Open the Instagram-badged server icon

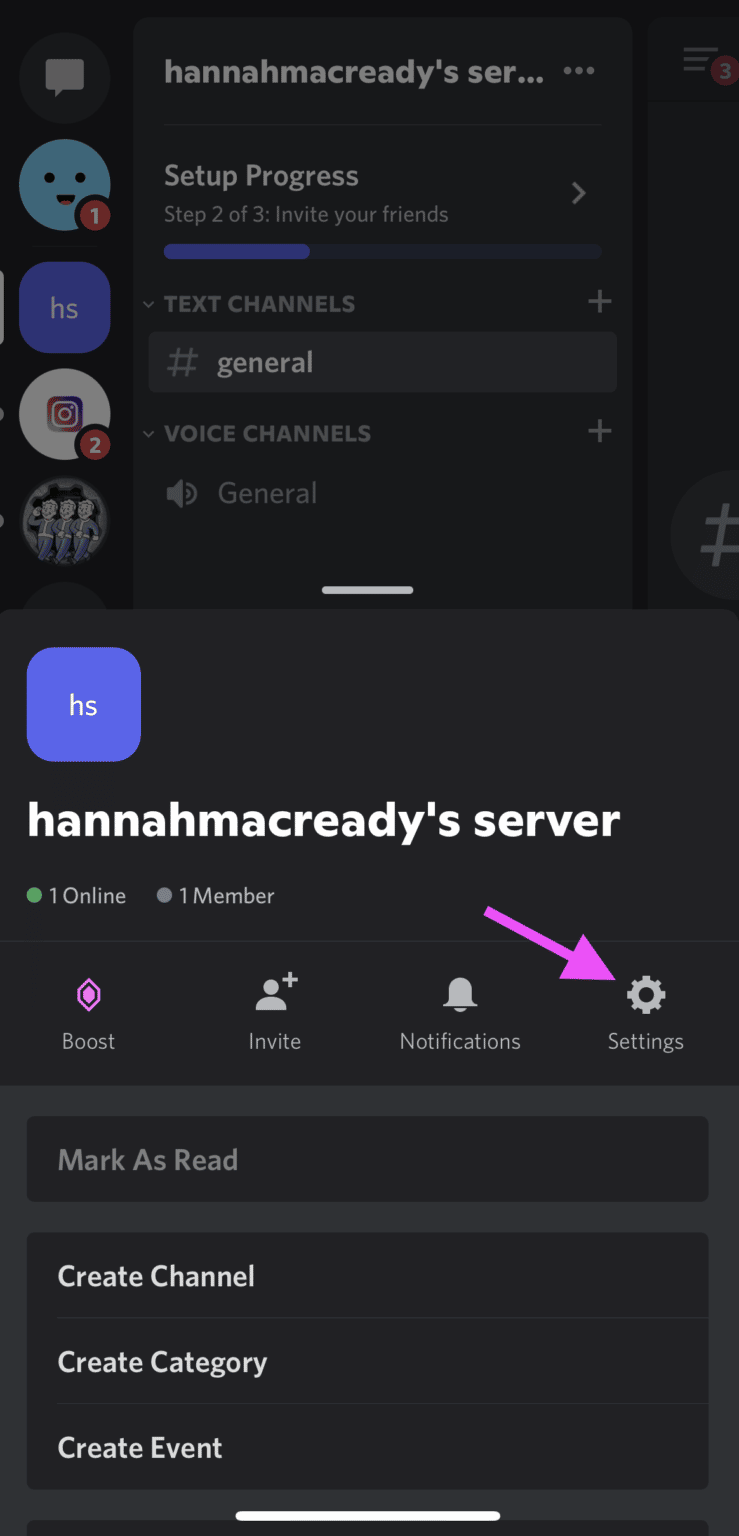(x=64, y=414)
